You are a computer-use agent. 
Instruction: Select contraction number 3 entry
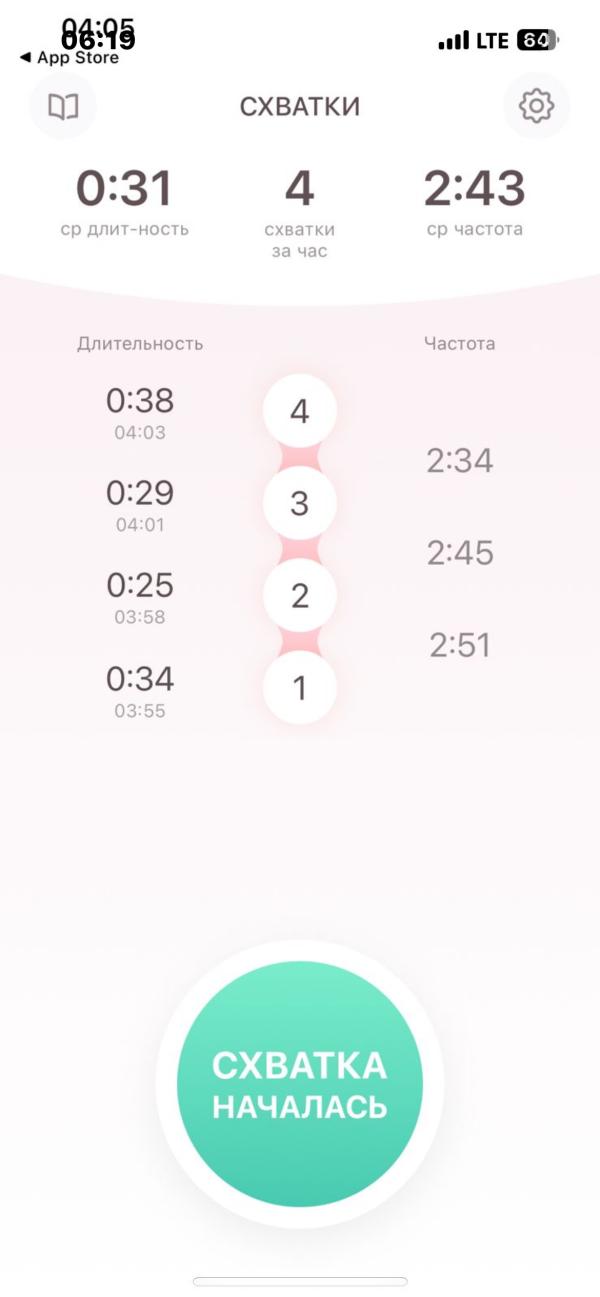[x=300, y=504]
